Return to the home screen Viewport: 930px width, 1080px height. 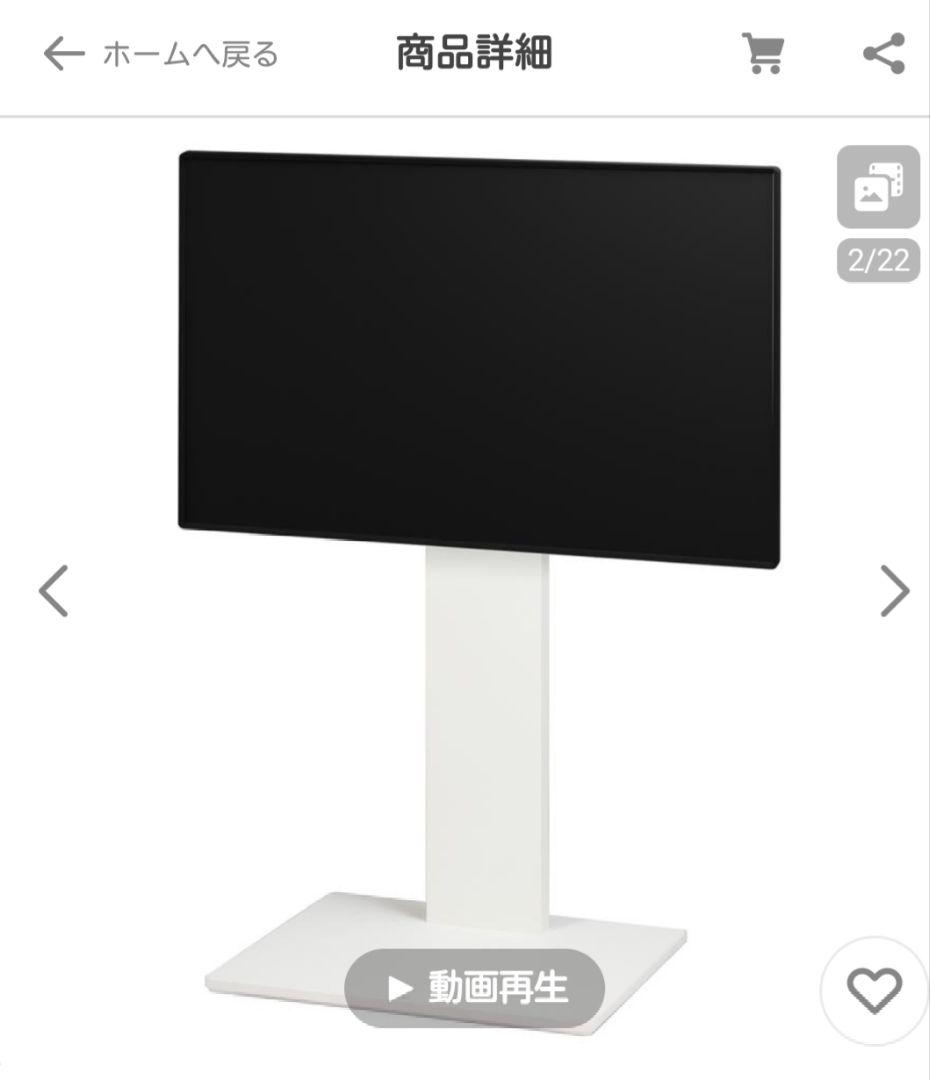[x=190, y=54]
